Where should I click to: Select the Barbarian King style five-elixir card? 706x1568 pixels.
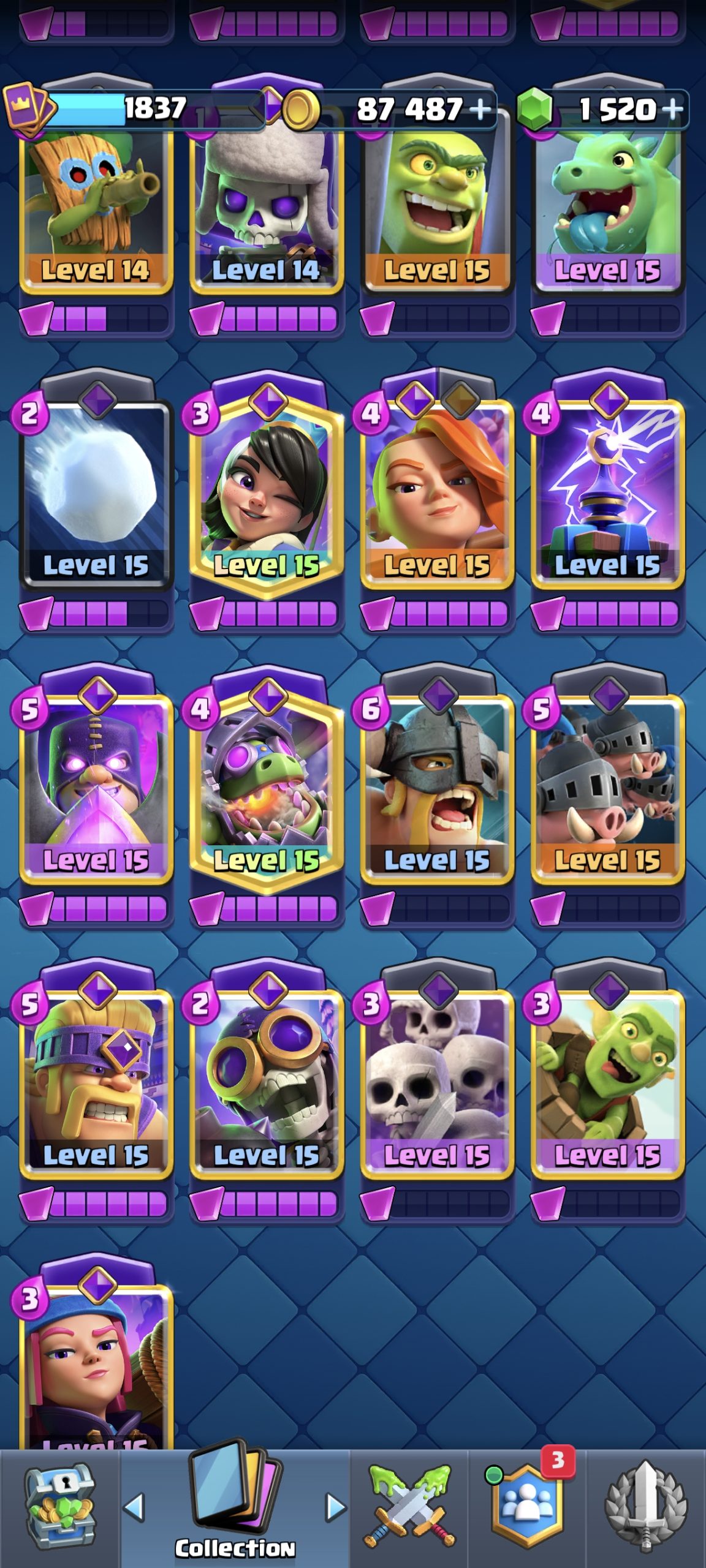pos(96,1085)
